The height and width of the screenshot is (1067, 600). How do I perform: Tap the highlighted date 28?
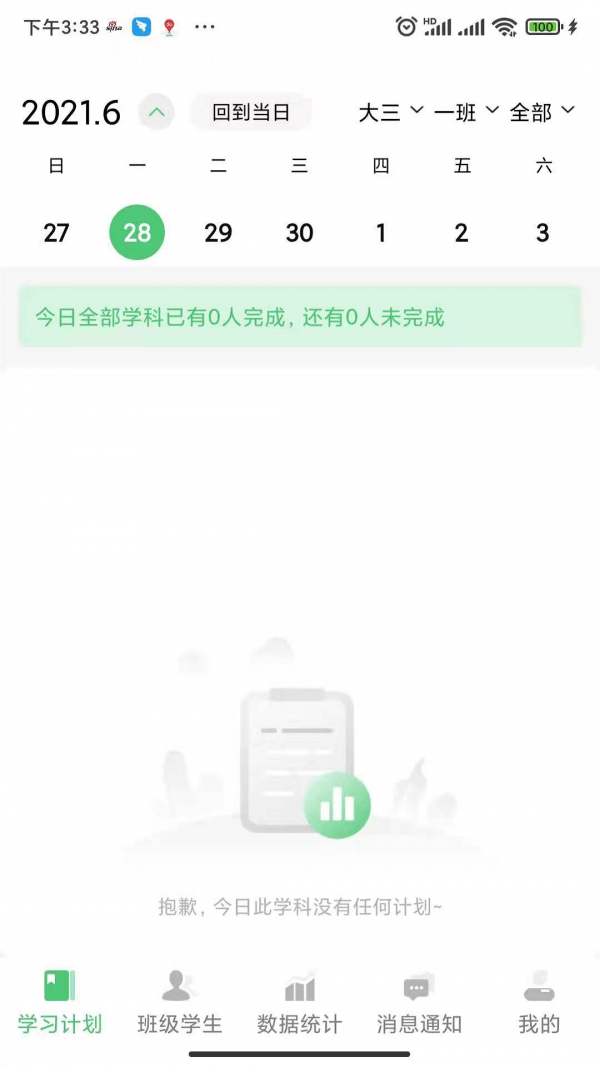point(137,233)
